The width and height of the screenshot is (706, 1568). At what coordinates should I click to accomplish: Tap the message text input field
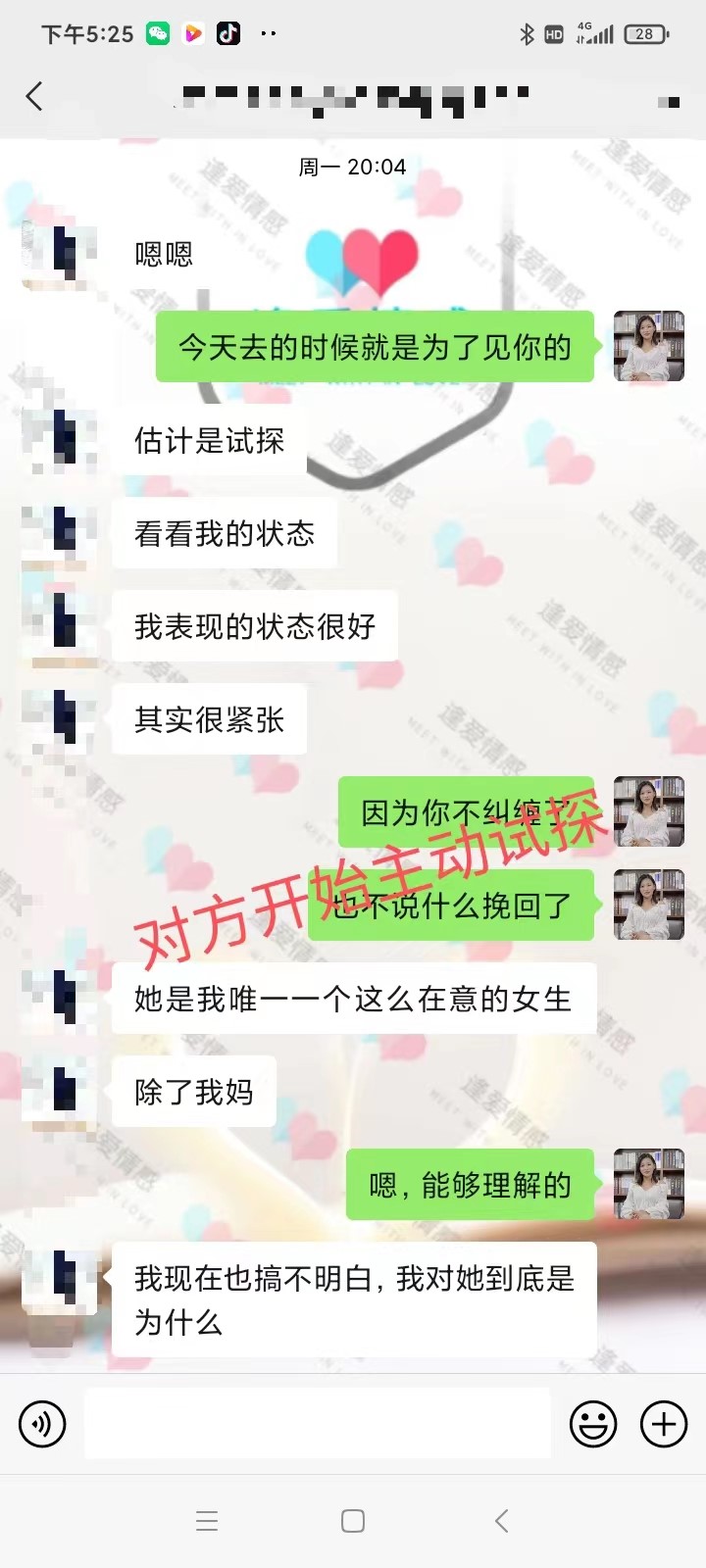tap(317, 1424)
